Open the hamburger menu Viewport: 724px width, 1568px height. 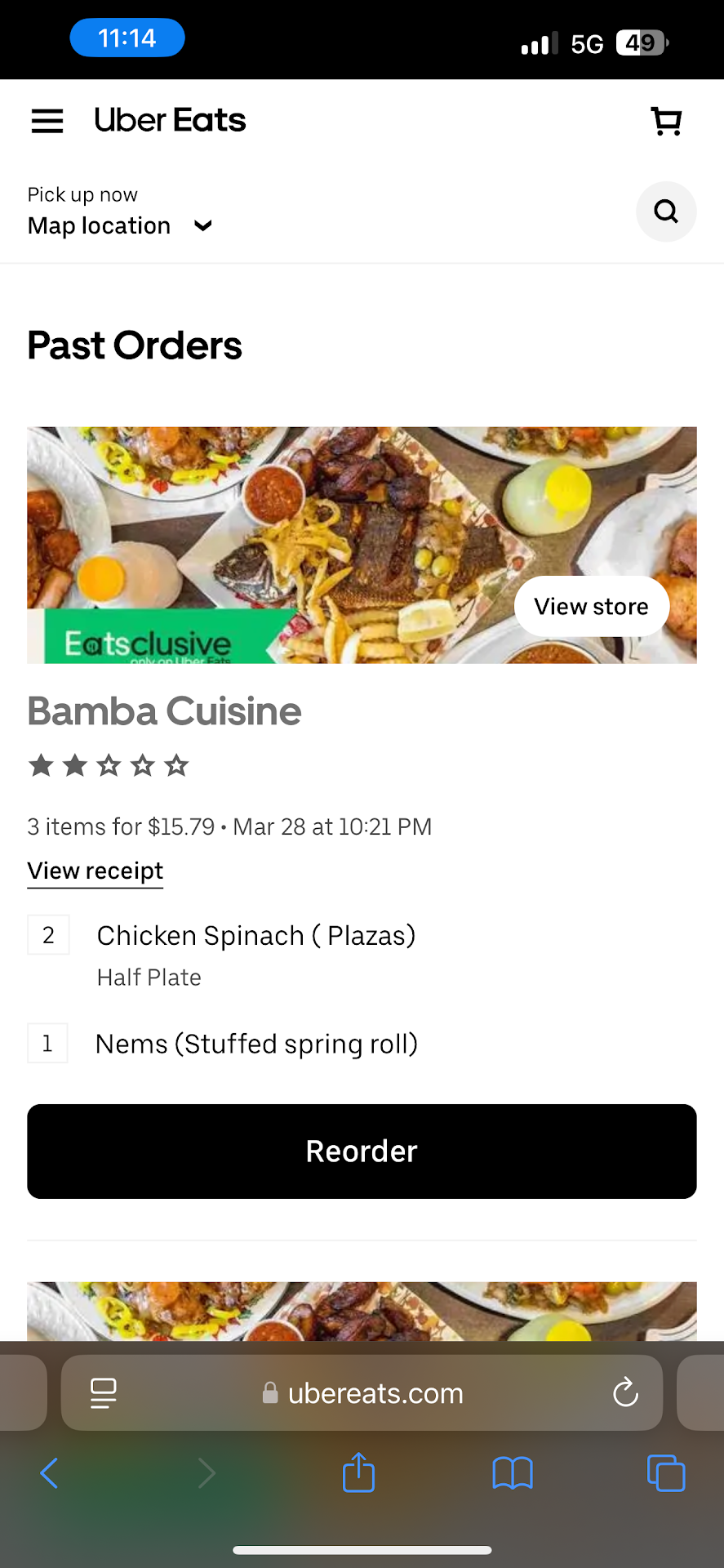(47, 121)
